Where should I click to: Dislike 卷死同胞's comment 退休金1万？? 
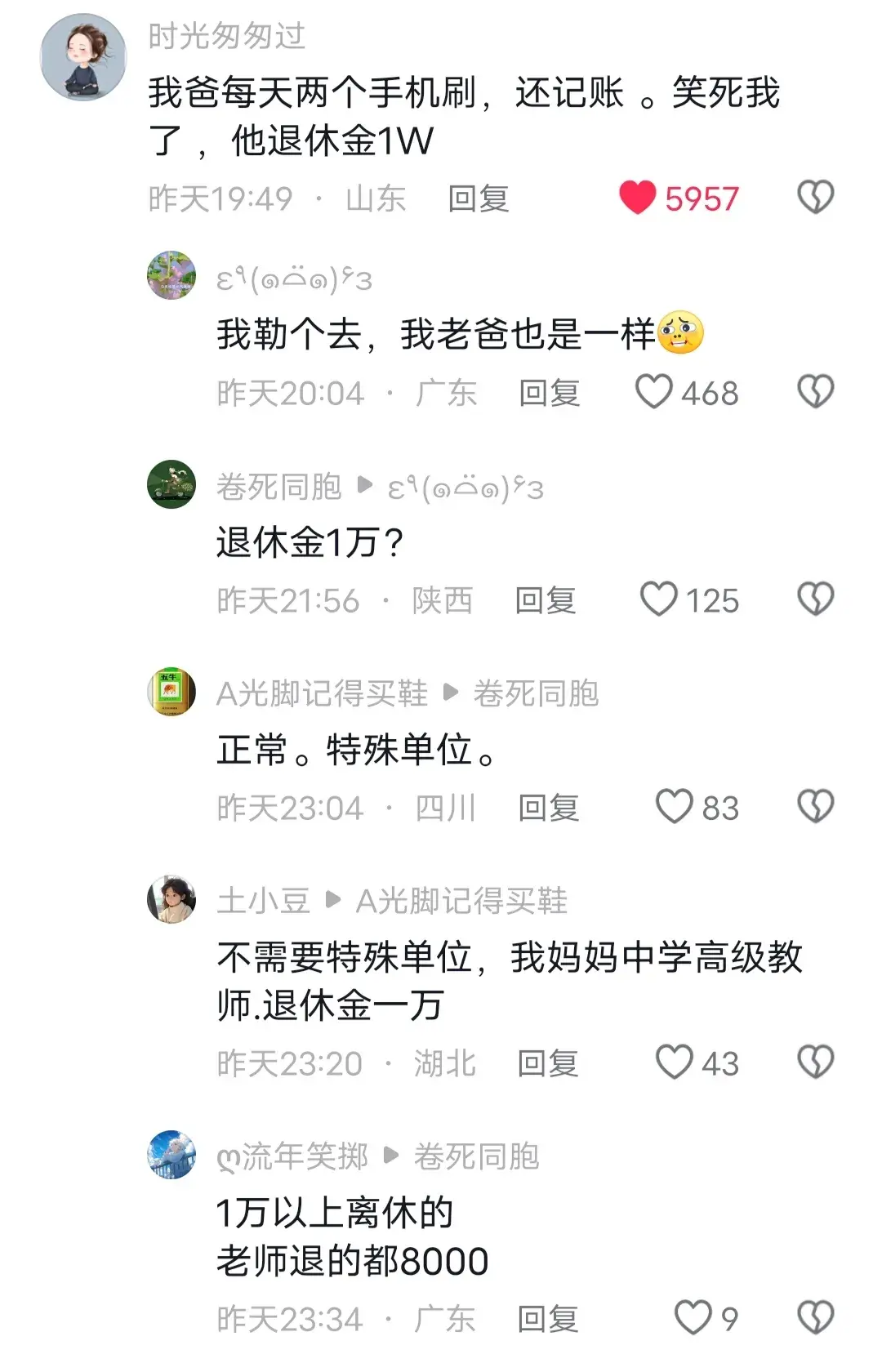click(x=815, y=599)
